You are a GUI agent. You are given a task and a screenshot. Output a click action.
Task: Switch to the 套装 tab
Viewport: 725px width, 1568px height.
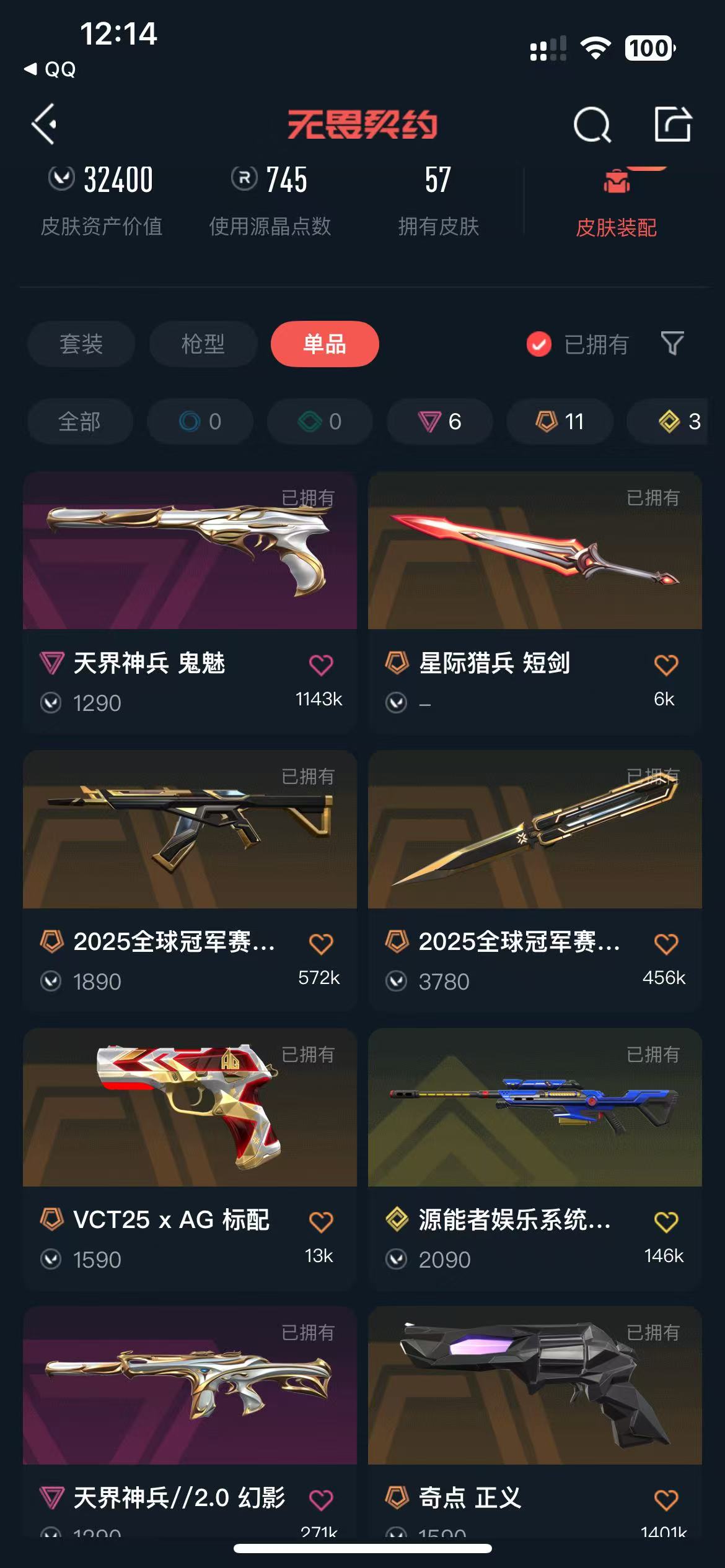[x=81, y=344]
